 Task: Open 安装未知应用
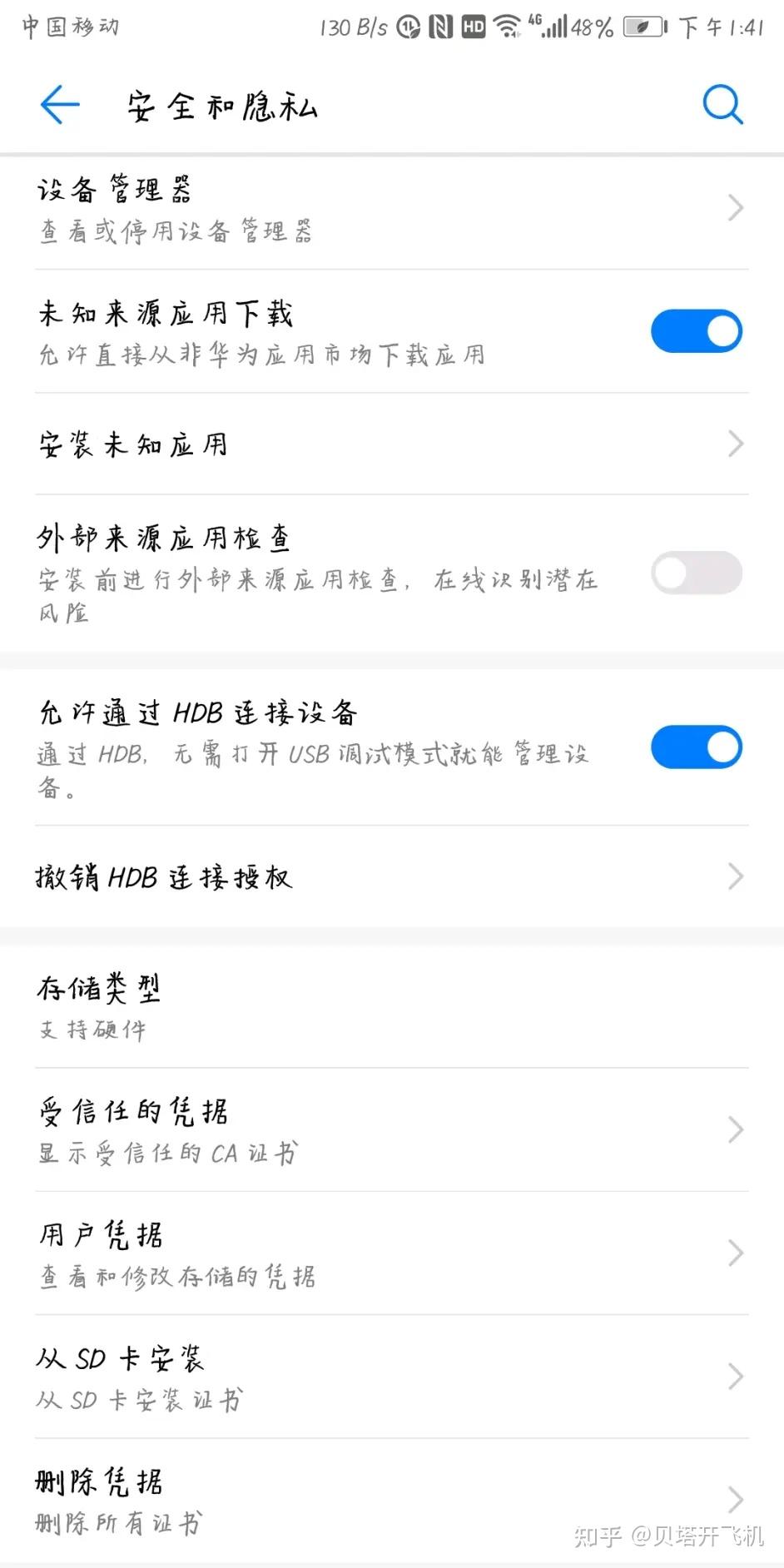pyautogui.click(x=391, y=444)
